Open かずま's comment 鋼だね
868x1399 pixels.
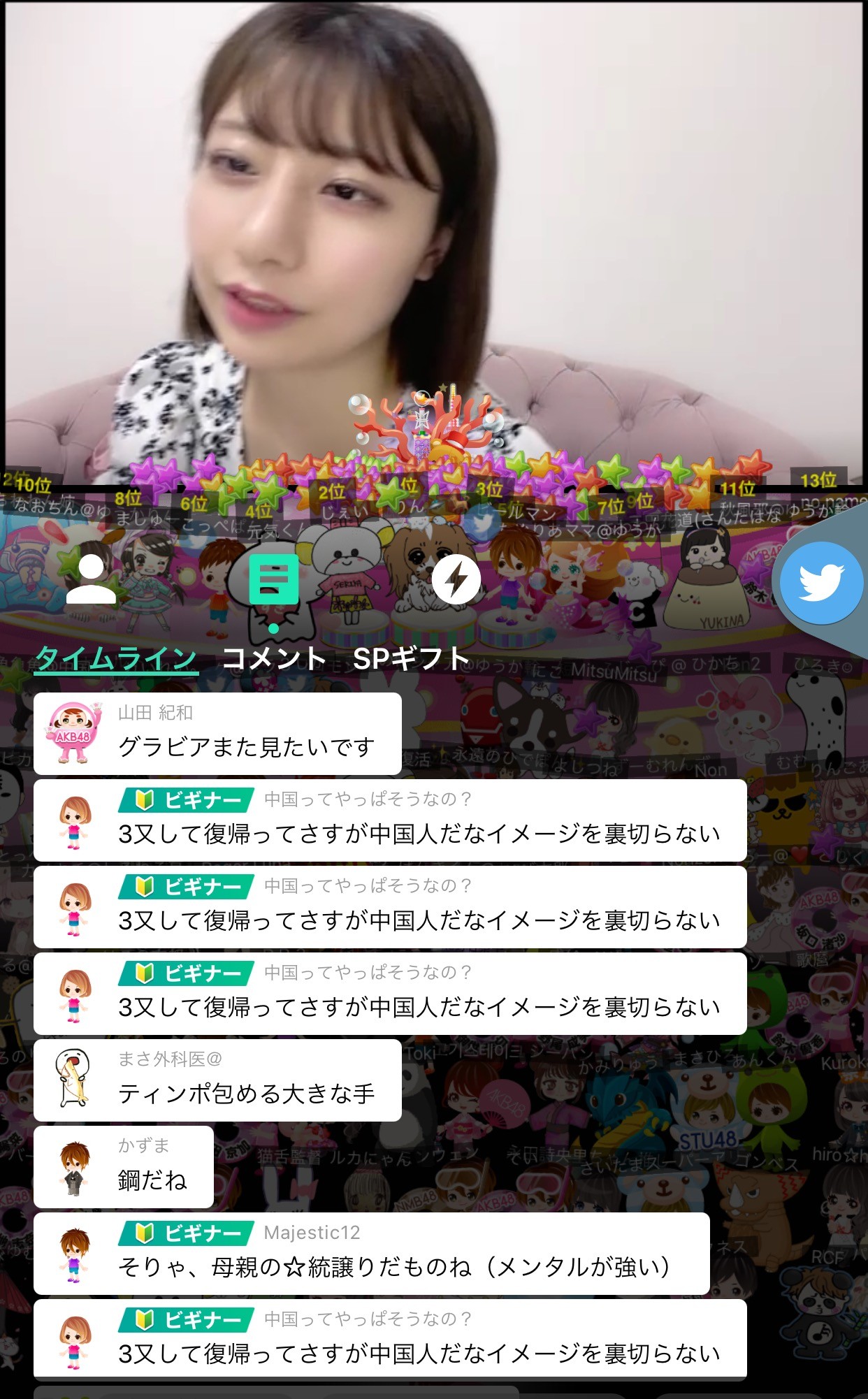click(x=124, y=1167)
